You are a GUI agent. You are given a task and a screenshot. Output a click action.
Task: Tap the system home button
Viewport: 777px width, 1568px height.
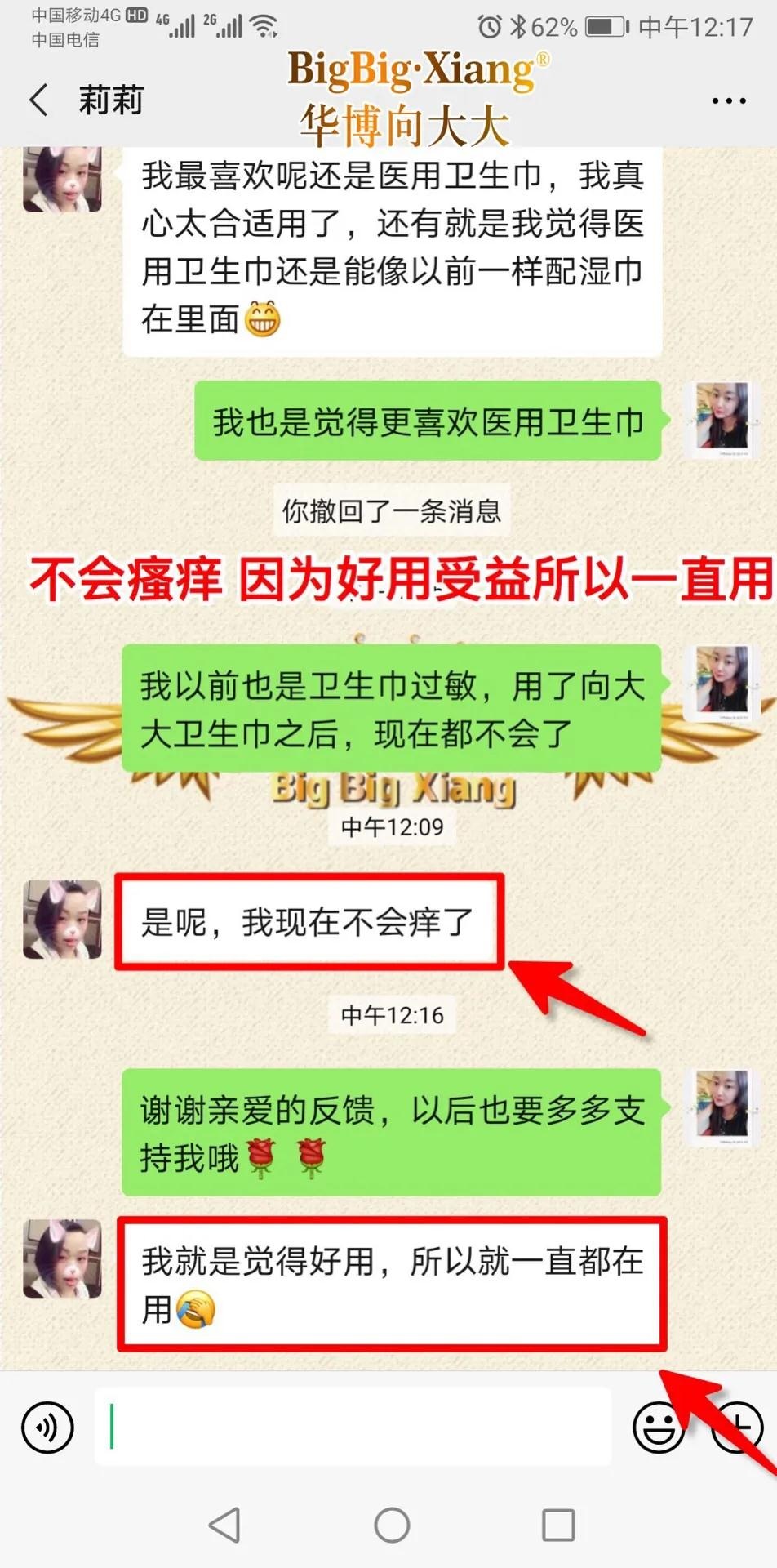tap(392, 1525)
